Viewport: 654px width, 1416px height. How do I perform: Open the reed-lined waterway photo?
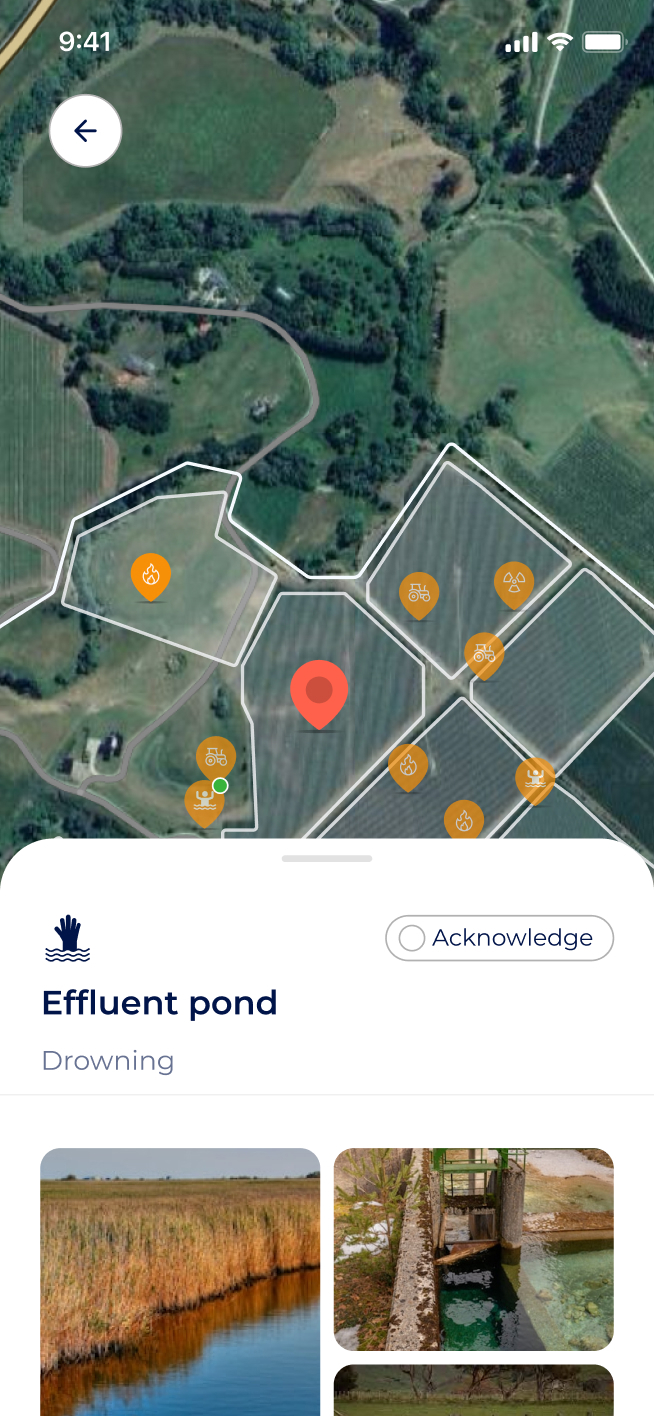click(x=180, y=1280)
